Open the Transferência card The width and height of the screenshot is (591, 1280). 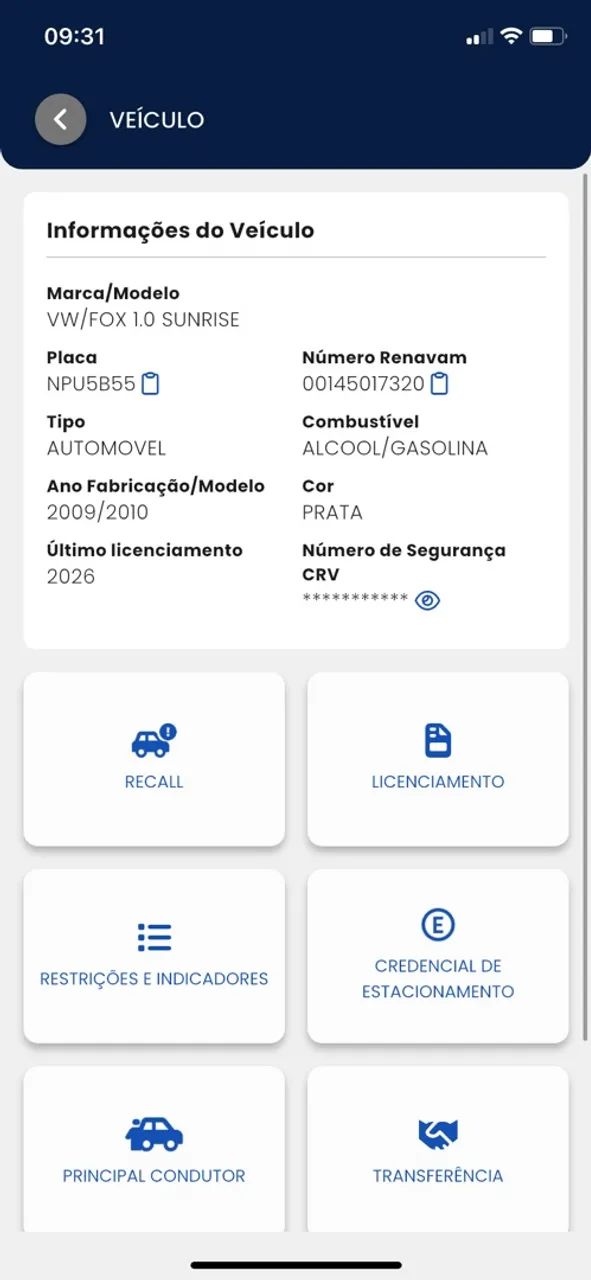tap(438, 1150)
